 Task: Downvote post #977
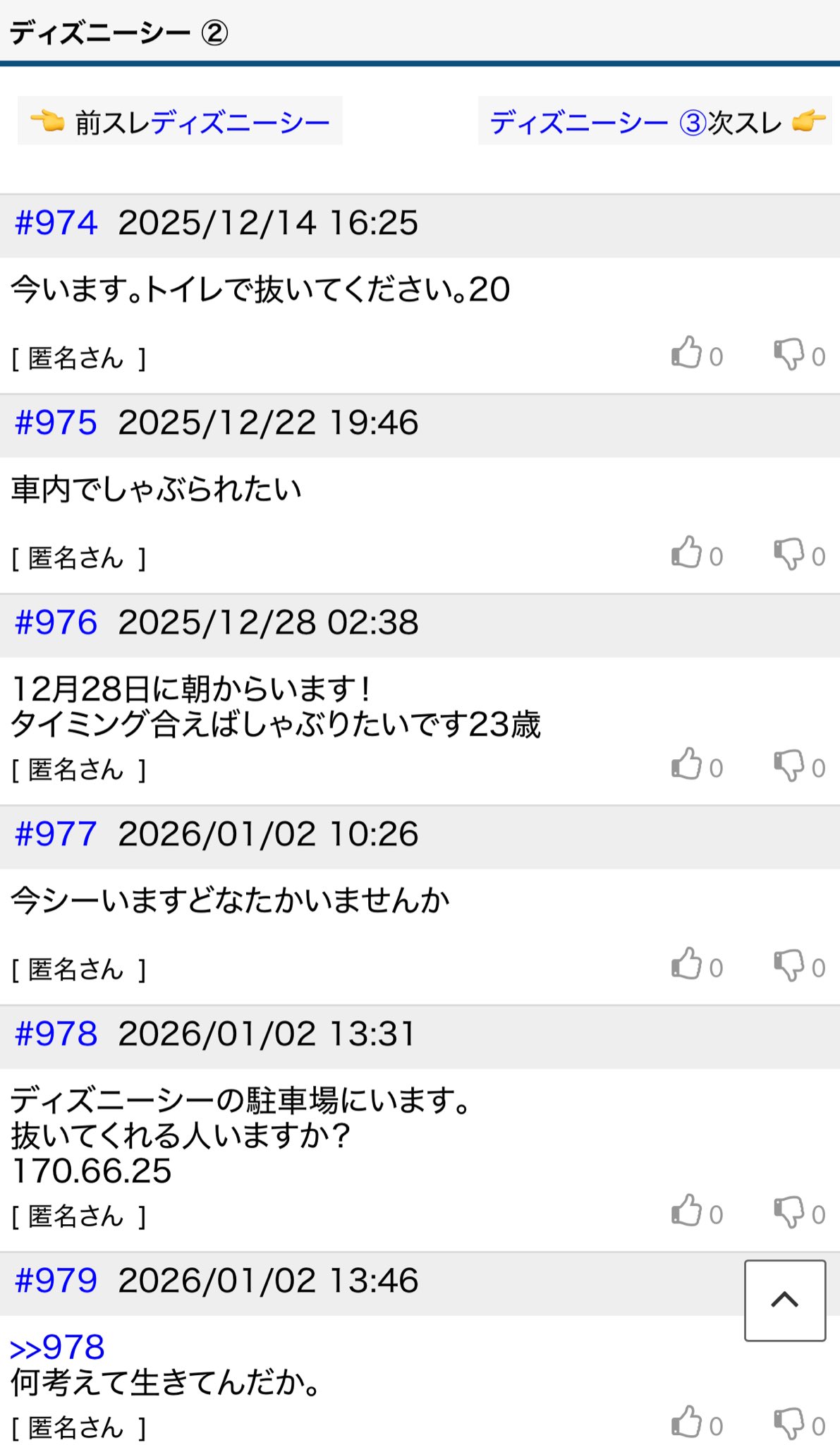789,965
